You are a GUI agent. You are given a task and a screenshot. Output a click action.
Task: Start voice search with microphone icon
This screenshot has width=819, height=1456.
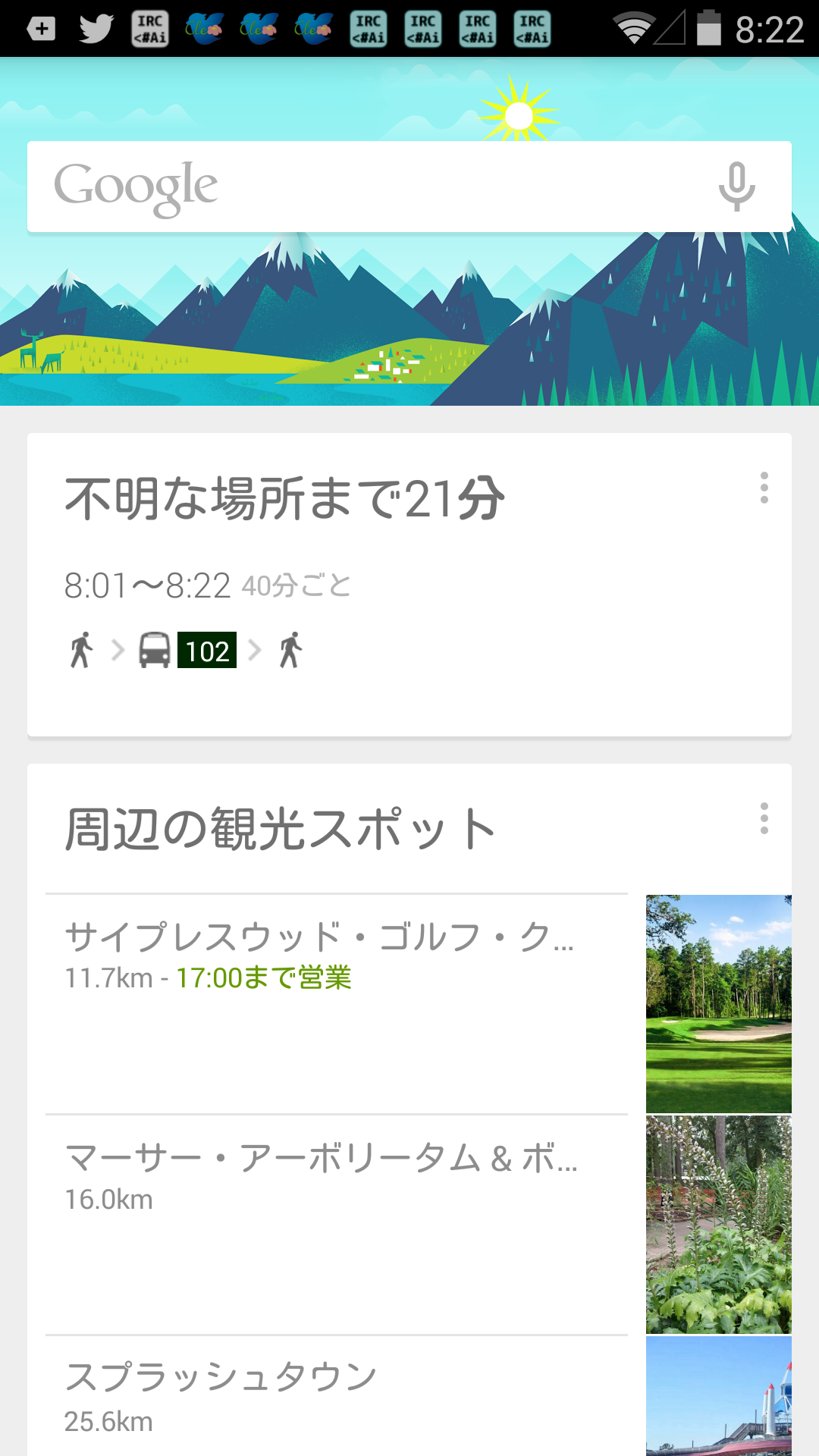tap(736, 187)
